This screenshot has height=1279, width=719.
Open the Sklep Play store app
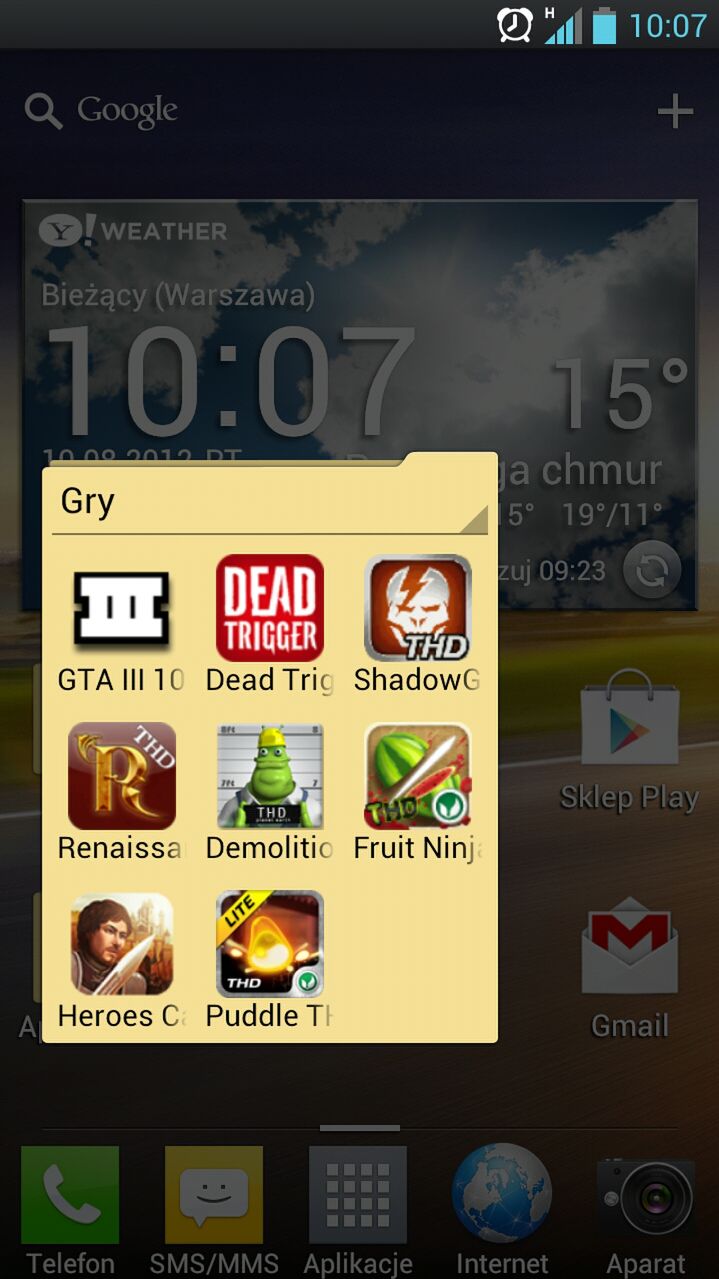[x=629, y=735]
